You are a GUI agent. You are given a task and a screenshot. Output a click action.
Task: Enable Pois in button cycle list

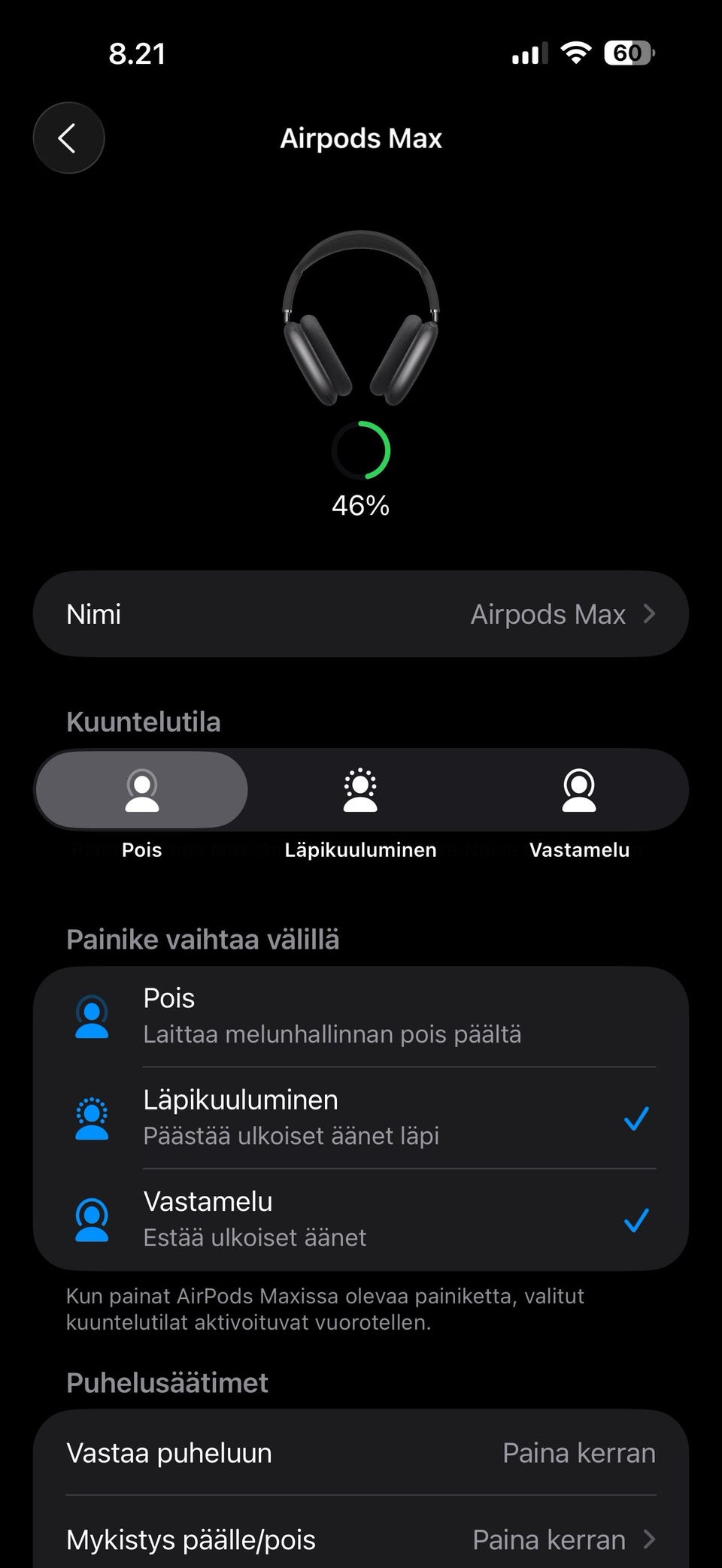pos(361,1016)
